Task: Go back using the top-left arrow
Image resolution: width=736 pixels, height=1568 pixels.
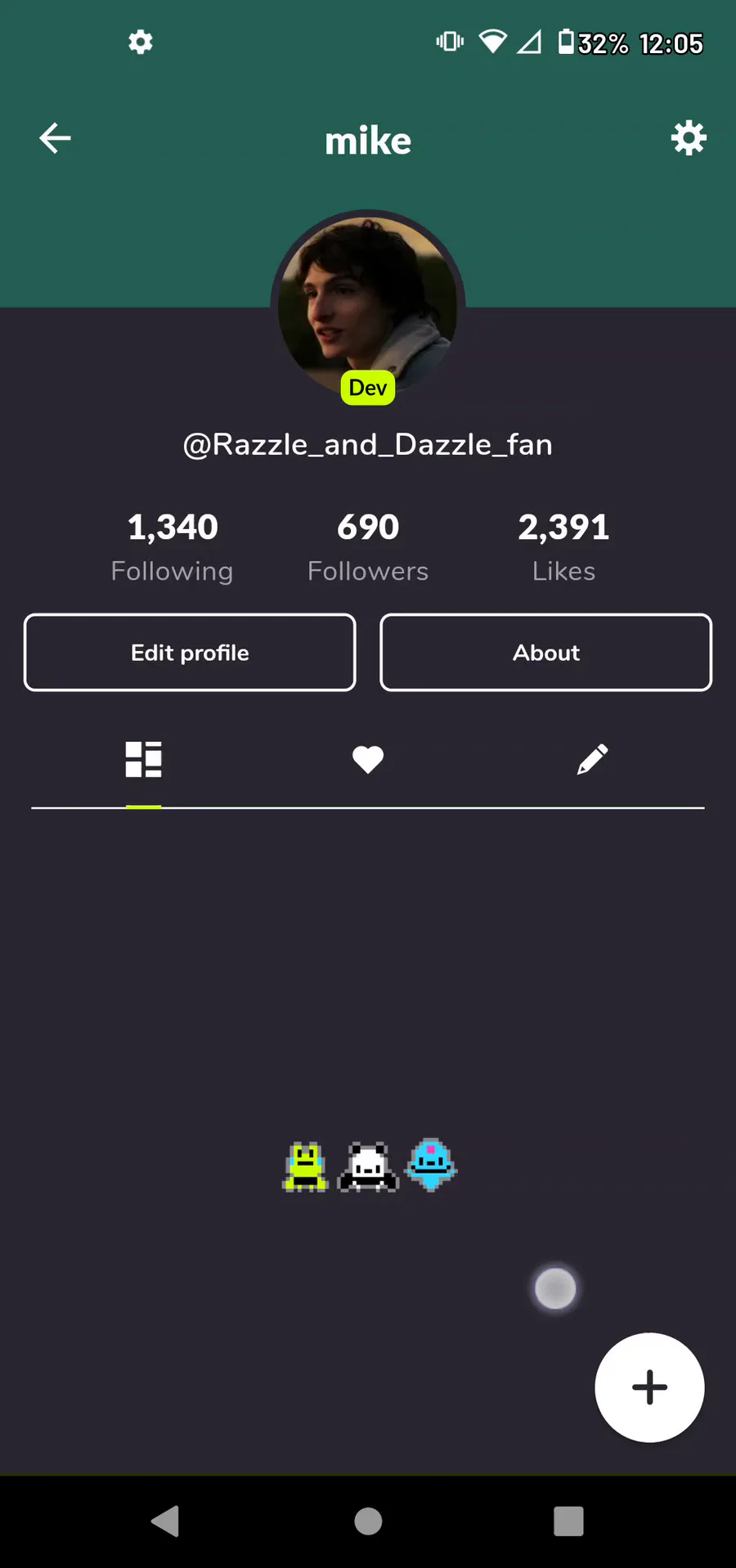Action: click(55, 138)
